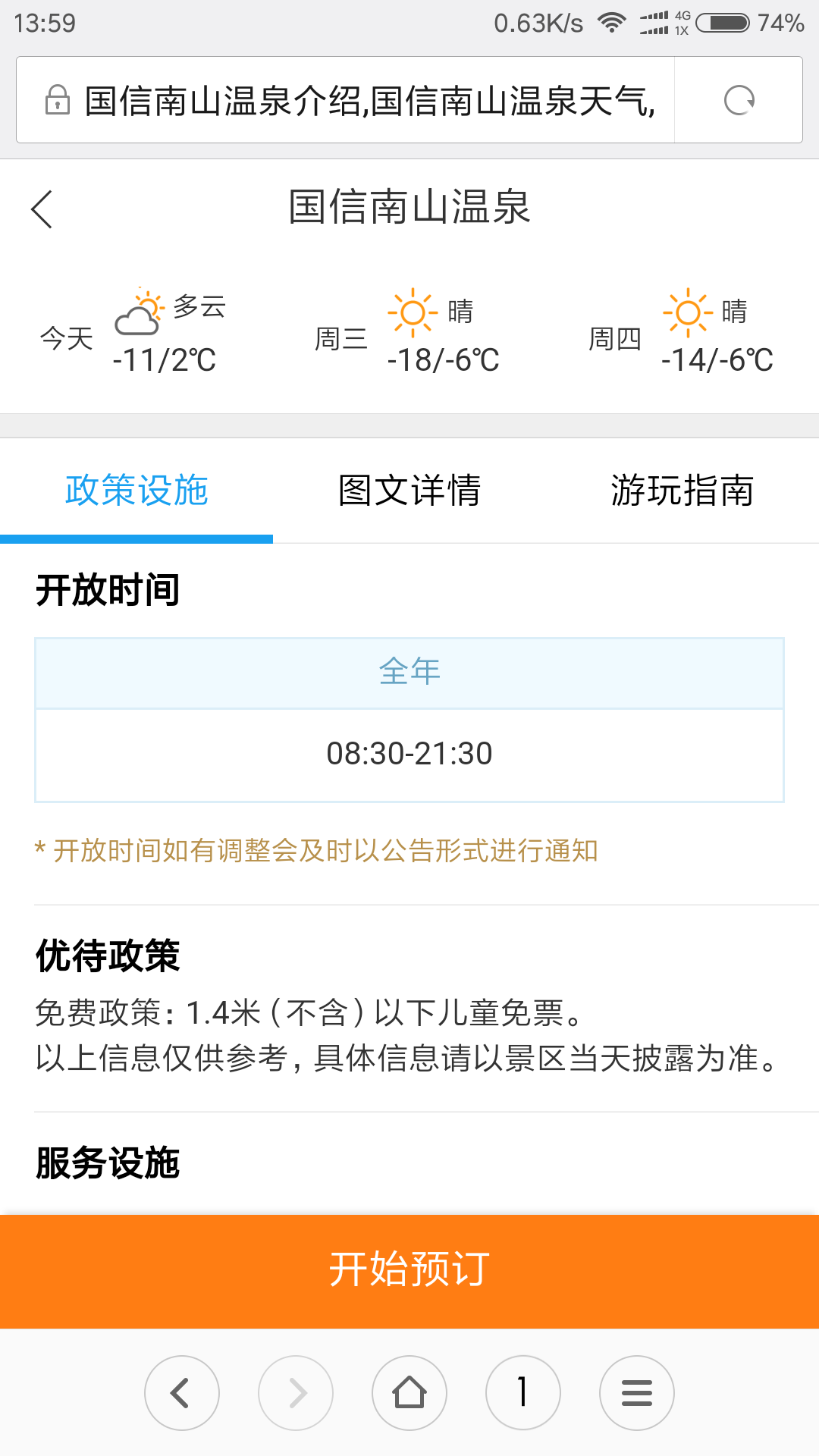Select the 政策设施 tab link

137,490
